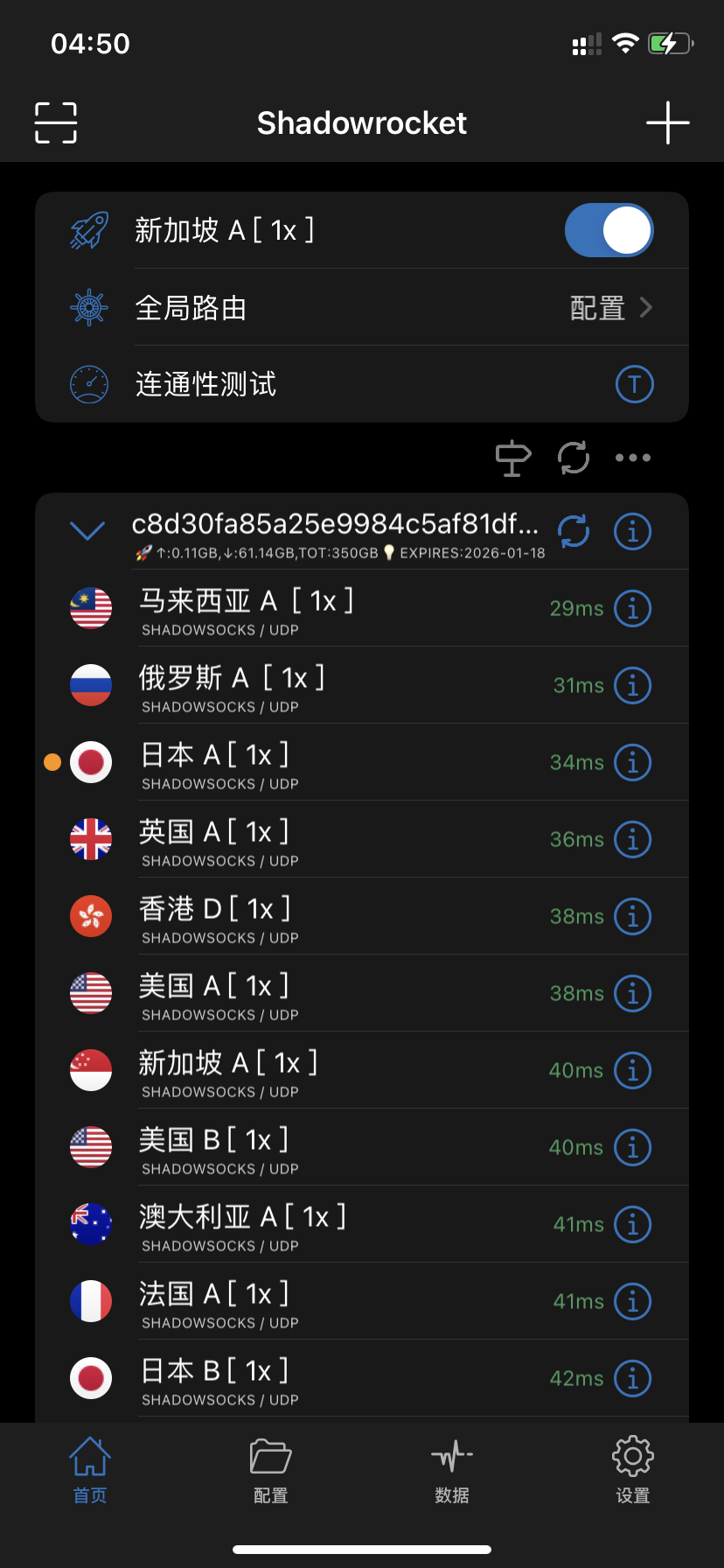This screenshot has width=724, height=1568.
Task: Open info for 日本 B server
Action: click(633, 1379)
